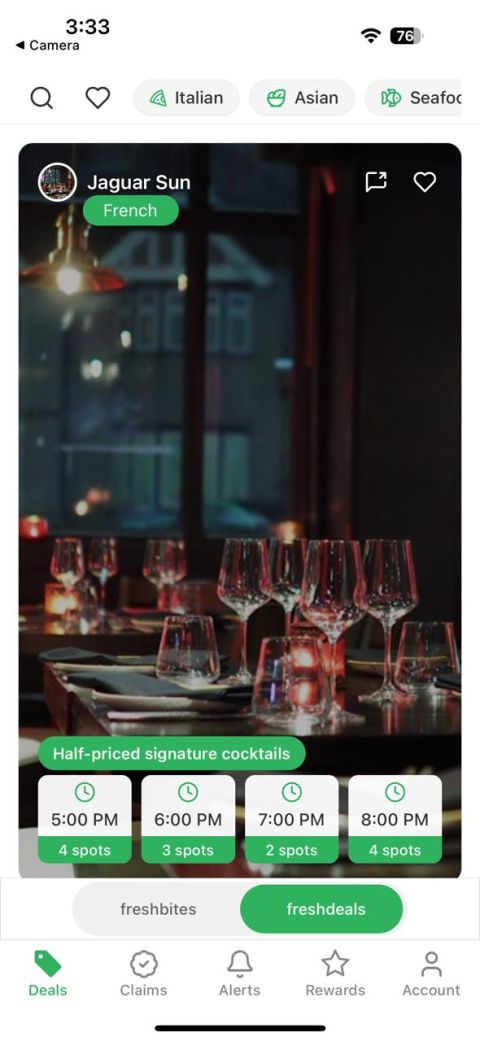View the Rewards tab

335,973
